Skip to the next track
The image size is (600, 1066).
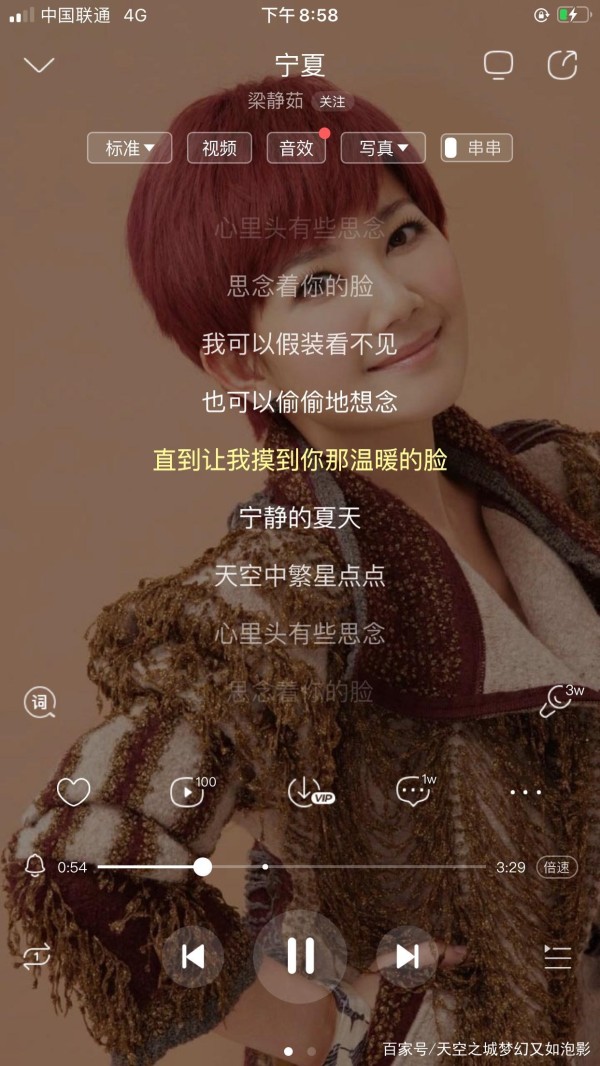[x=407, y=957]
